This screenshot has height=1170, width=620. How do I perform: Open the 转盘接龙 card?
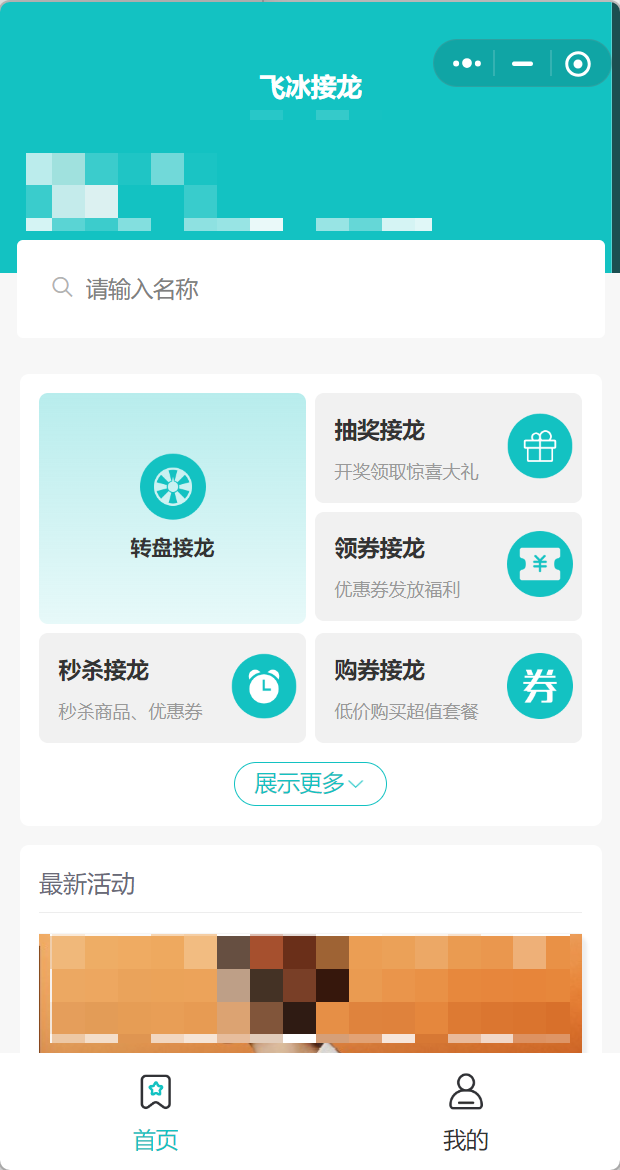[x=172, y=508]
